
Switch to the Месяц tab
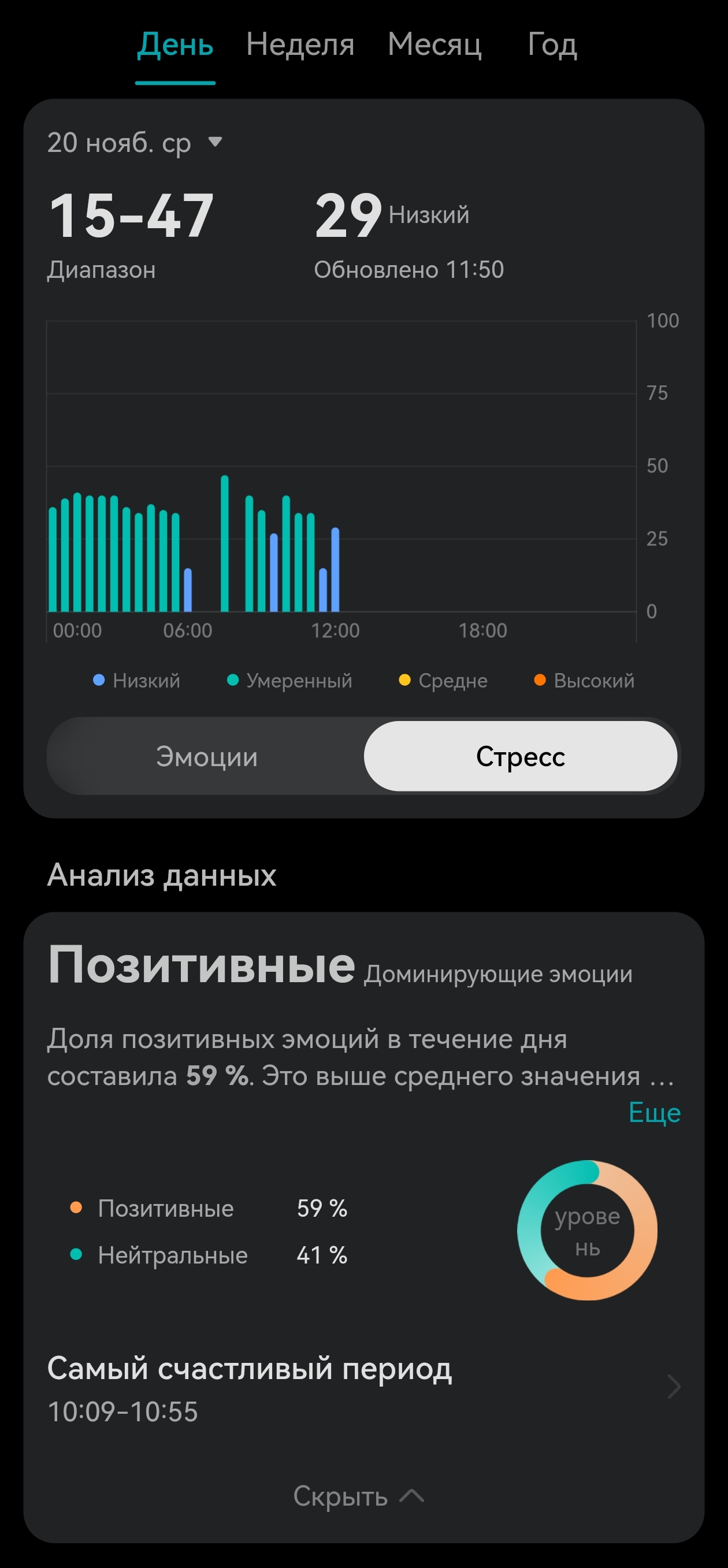click(434, 45)
